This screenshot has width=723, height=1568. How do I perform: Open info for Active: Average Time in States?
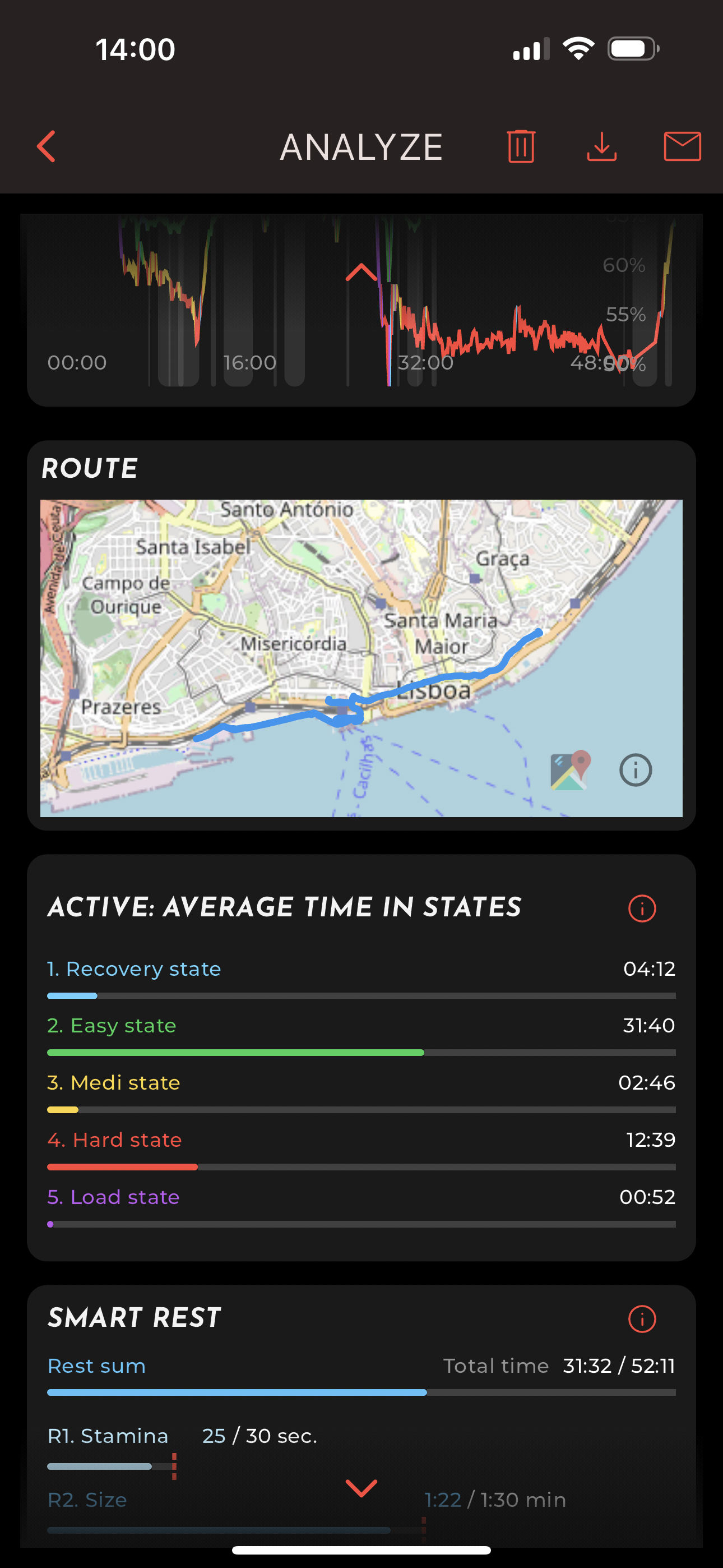pos(641,908)
